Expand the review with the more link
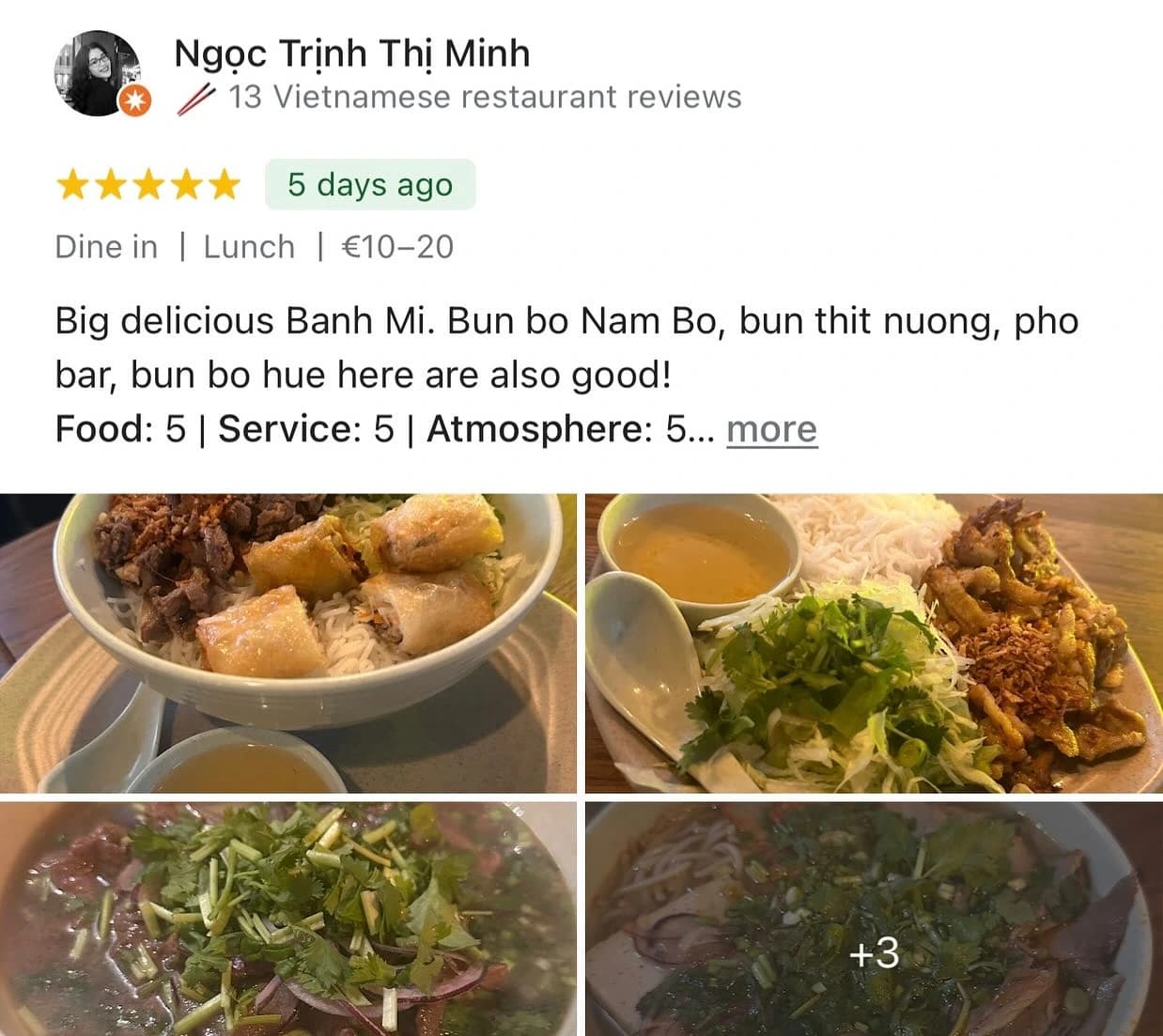This screenshot has width=1163, height=1036. [x=771, y=429]
